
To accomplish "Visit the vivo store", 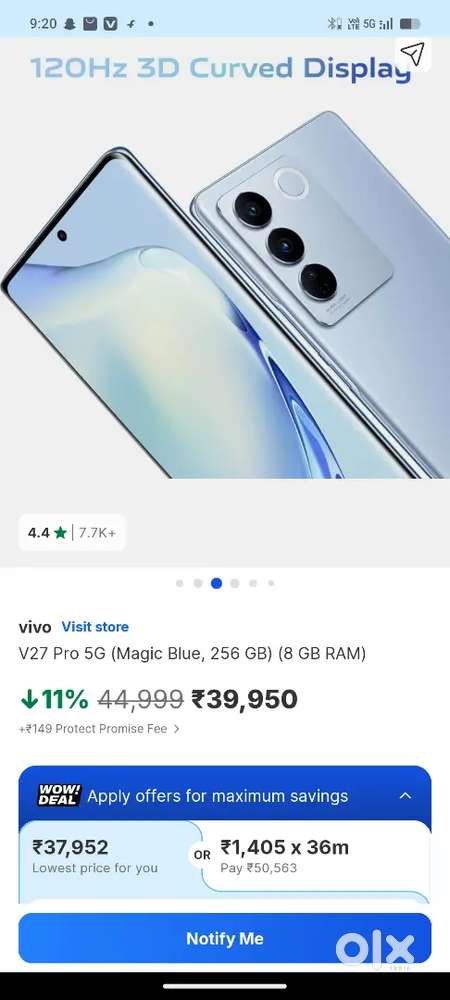I will pos(95,627).
